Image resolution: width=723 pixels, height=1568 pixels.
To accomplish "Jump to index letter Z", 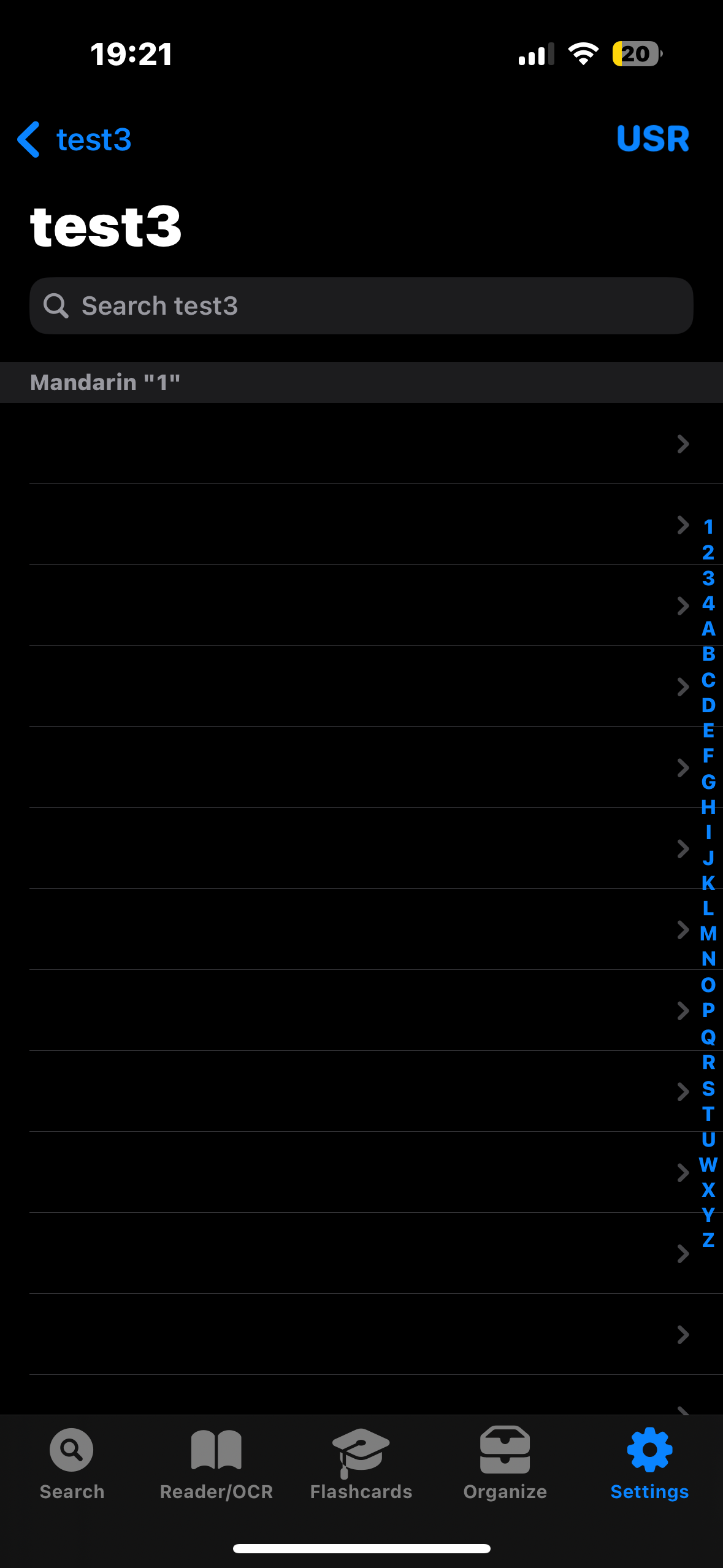I will coord(708,1240).
